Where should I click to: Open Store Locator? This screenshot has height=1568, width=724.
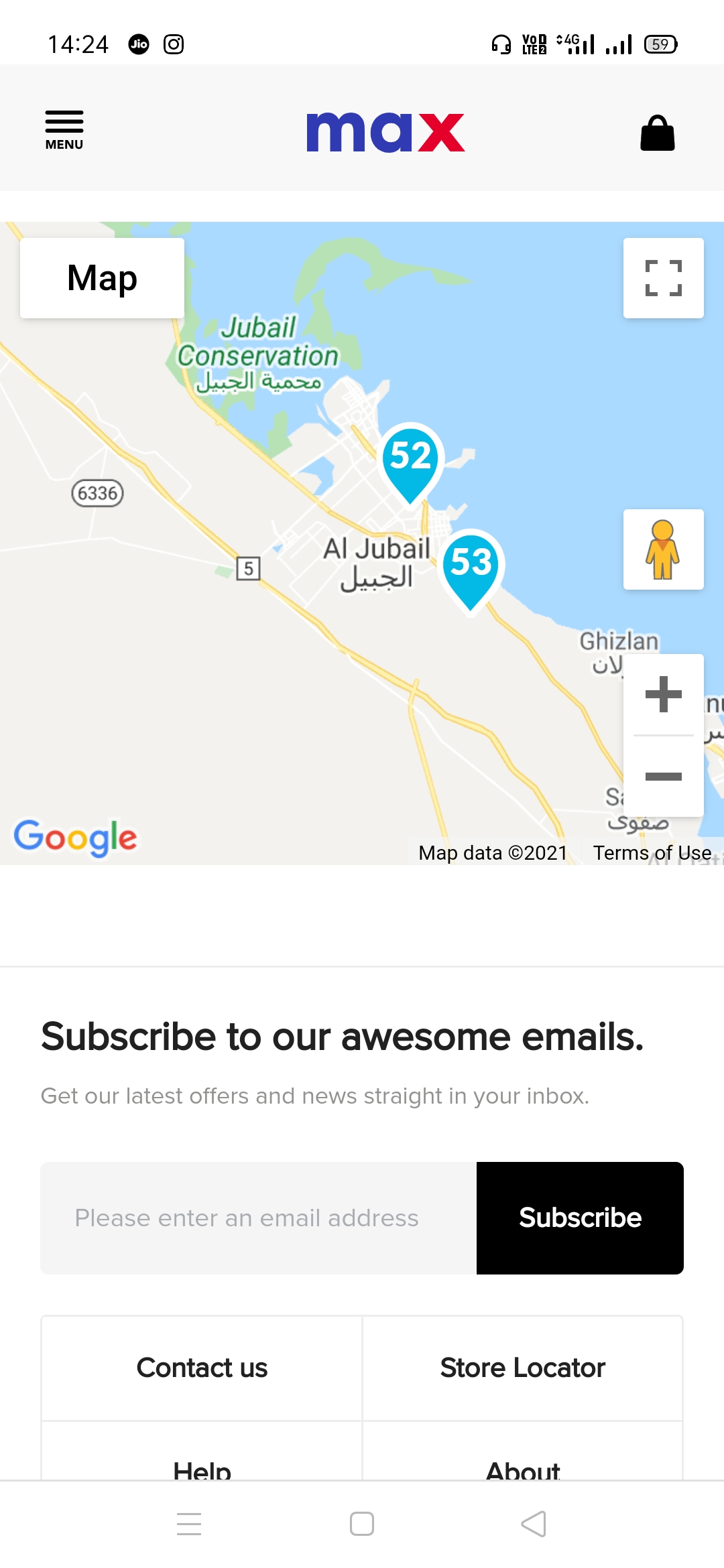(522, 1368)
